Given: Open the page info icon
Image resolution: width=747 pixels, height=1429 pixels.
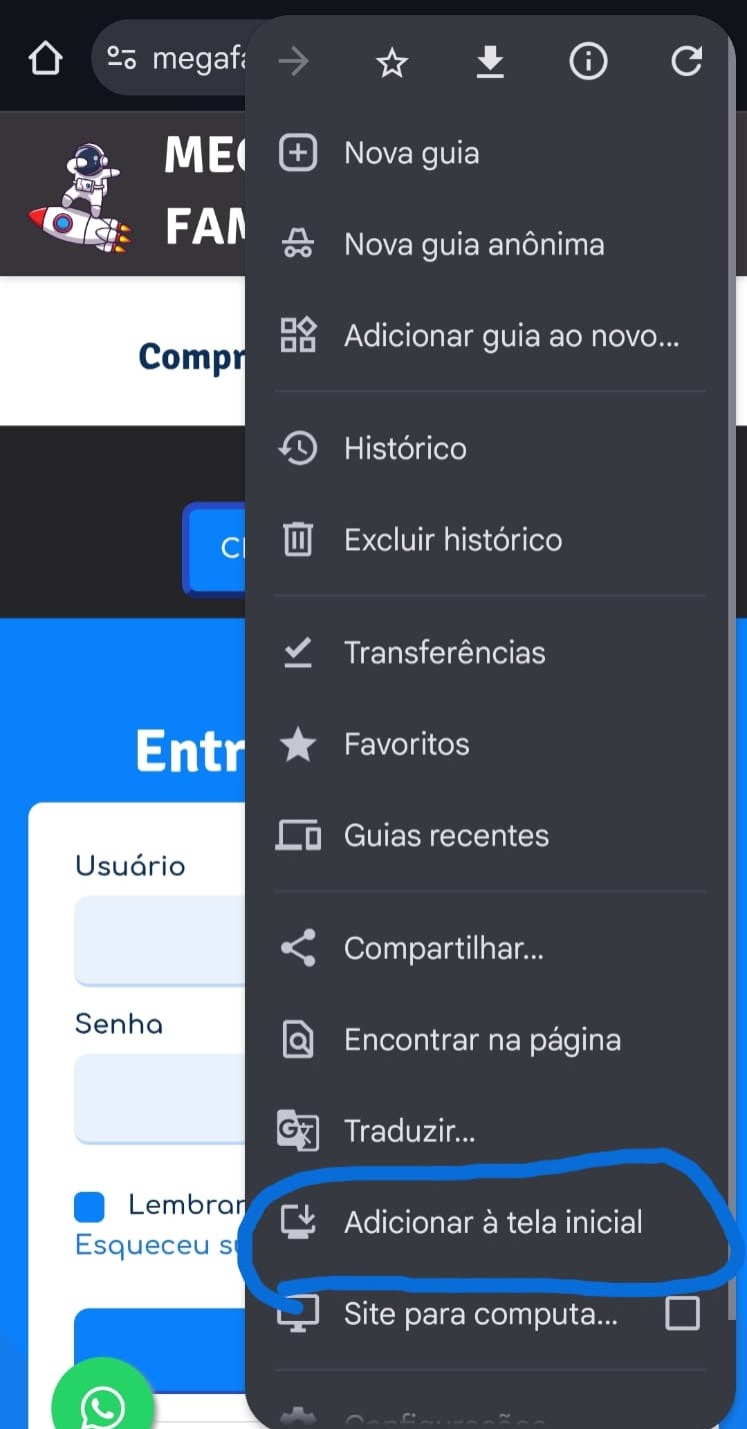Looking at the screenshot, I should (x=588, y=62).
